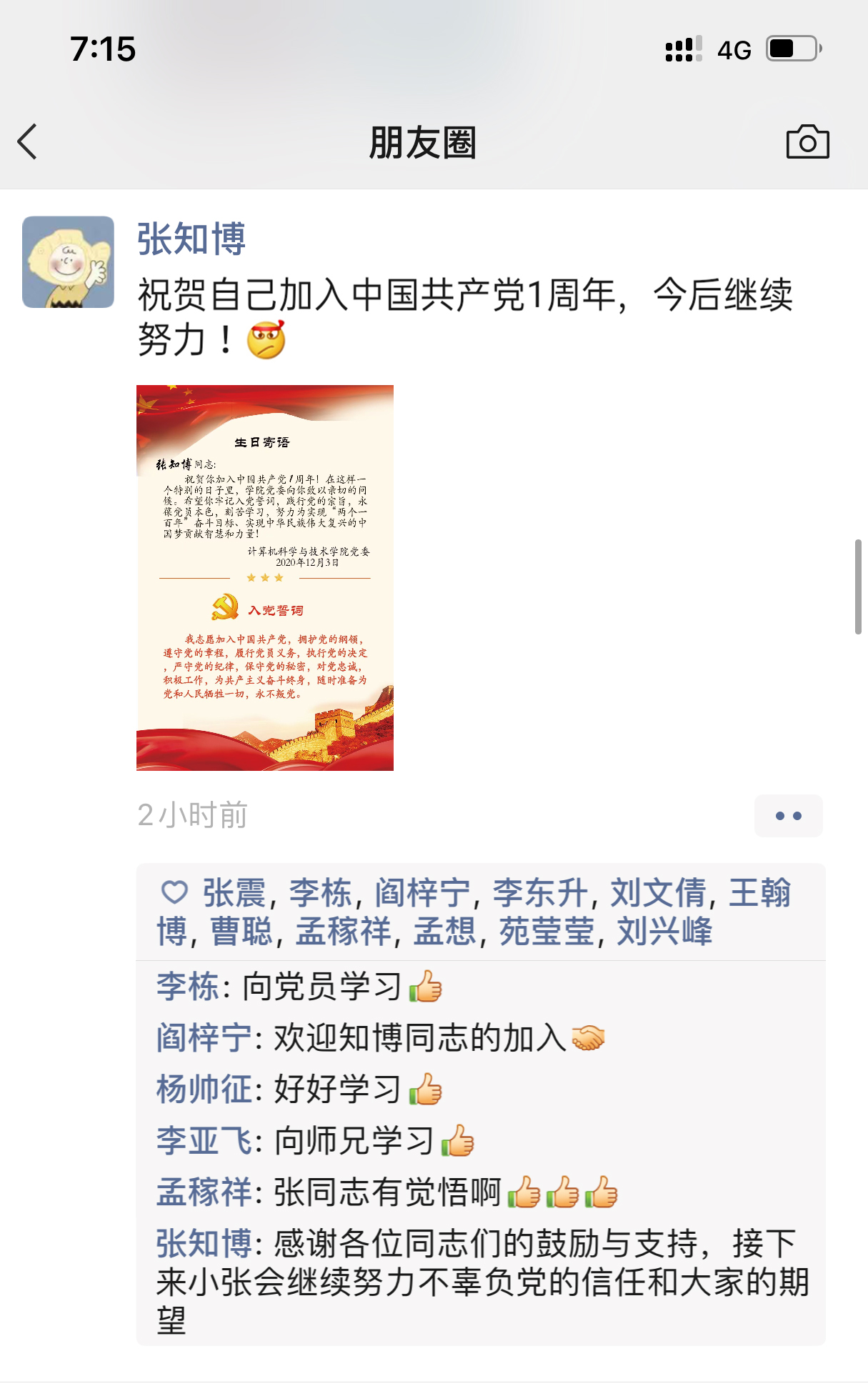View the posted 生日寄语 image
Viewport: 868px width, 1386px height.
pyautogui.click(x=265, y=577)
